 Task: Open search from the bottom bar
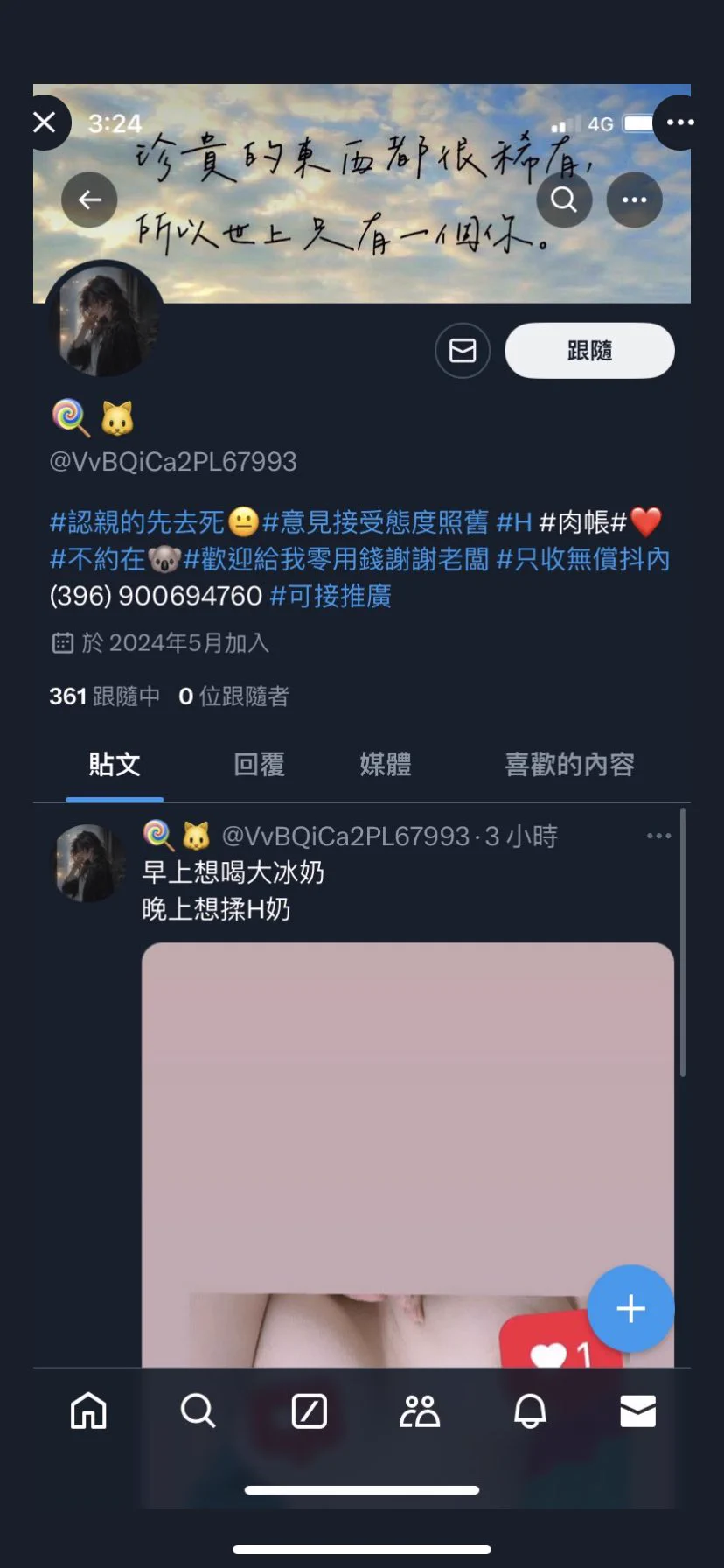(198, 1411)
